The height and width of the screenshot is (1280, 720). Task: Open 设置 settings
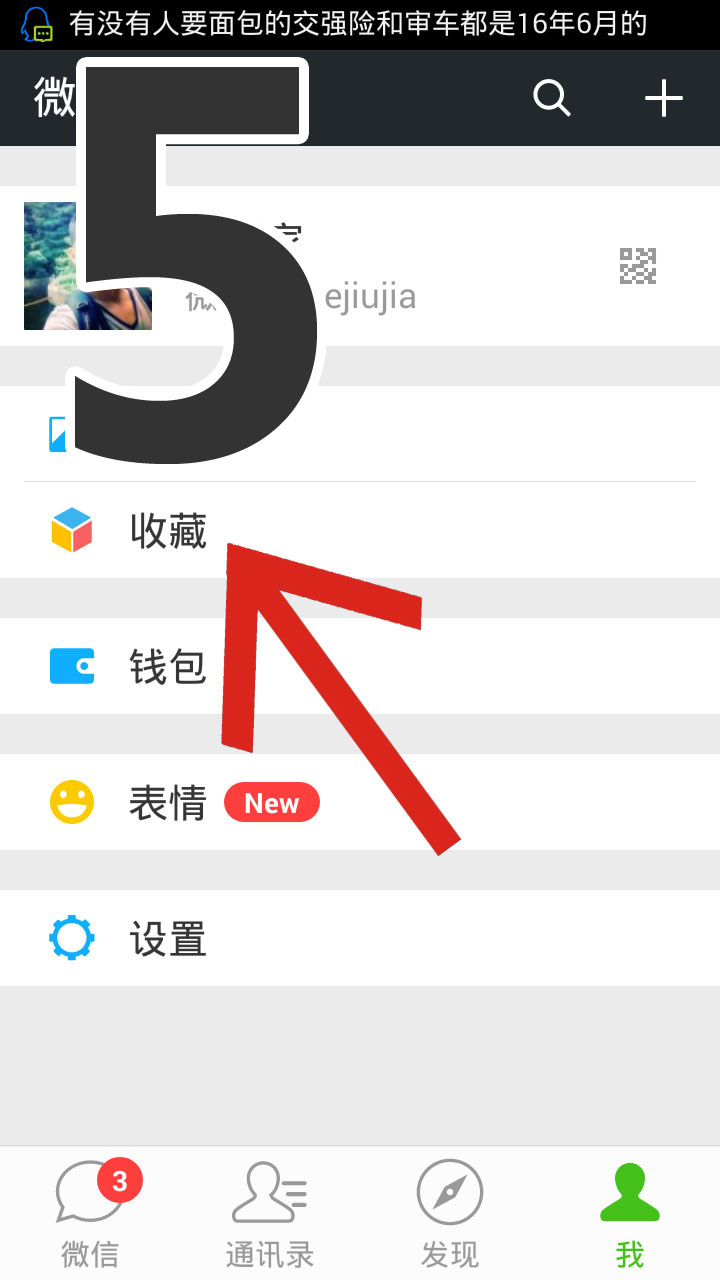(168, 938)
